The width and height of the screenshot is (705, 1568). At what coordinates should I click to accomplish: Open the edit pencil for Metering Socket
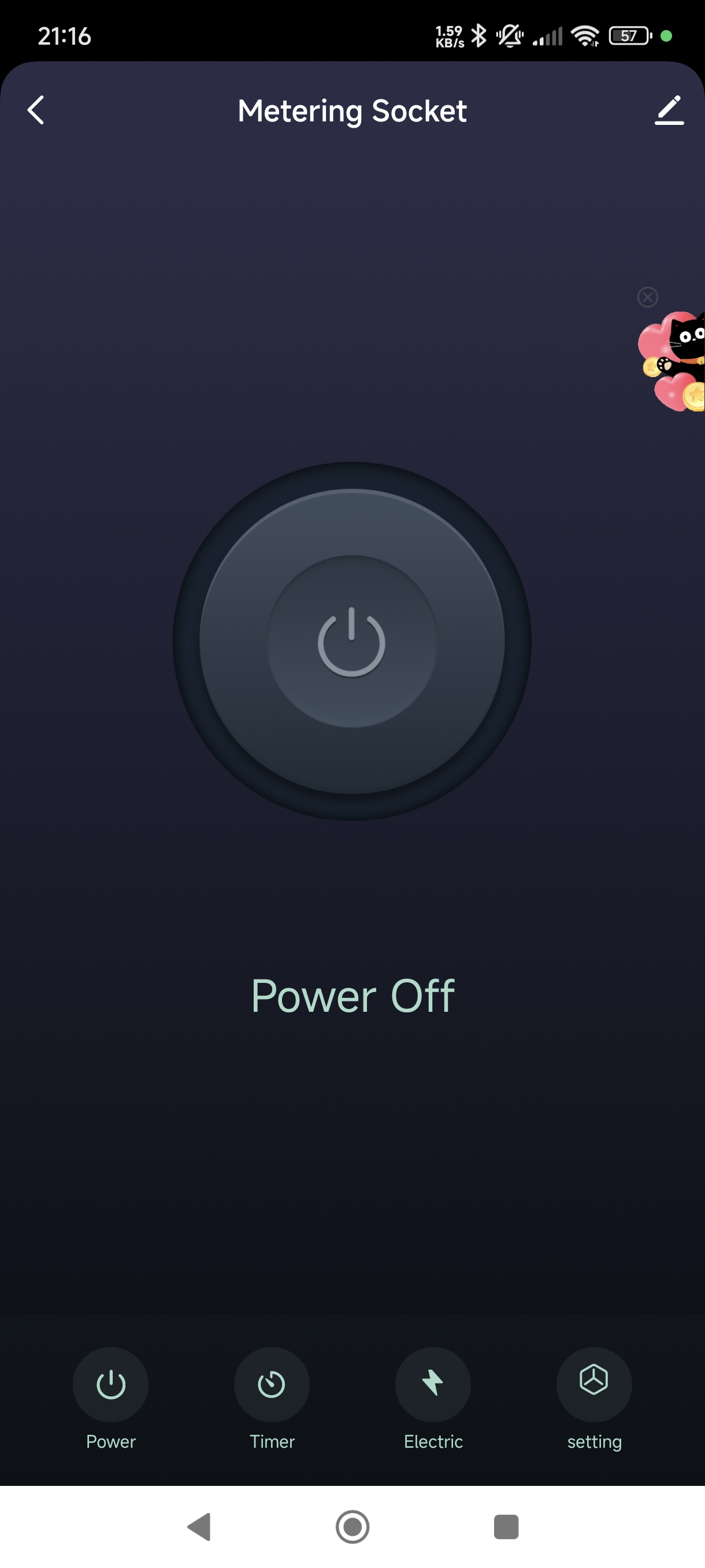pos(669,110)
